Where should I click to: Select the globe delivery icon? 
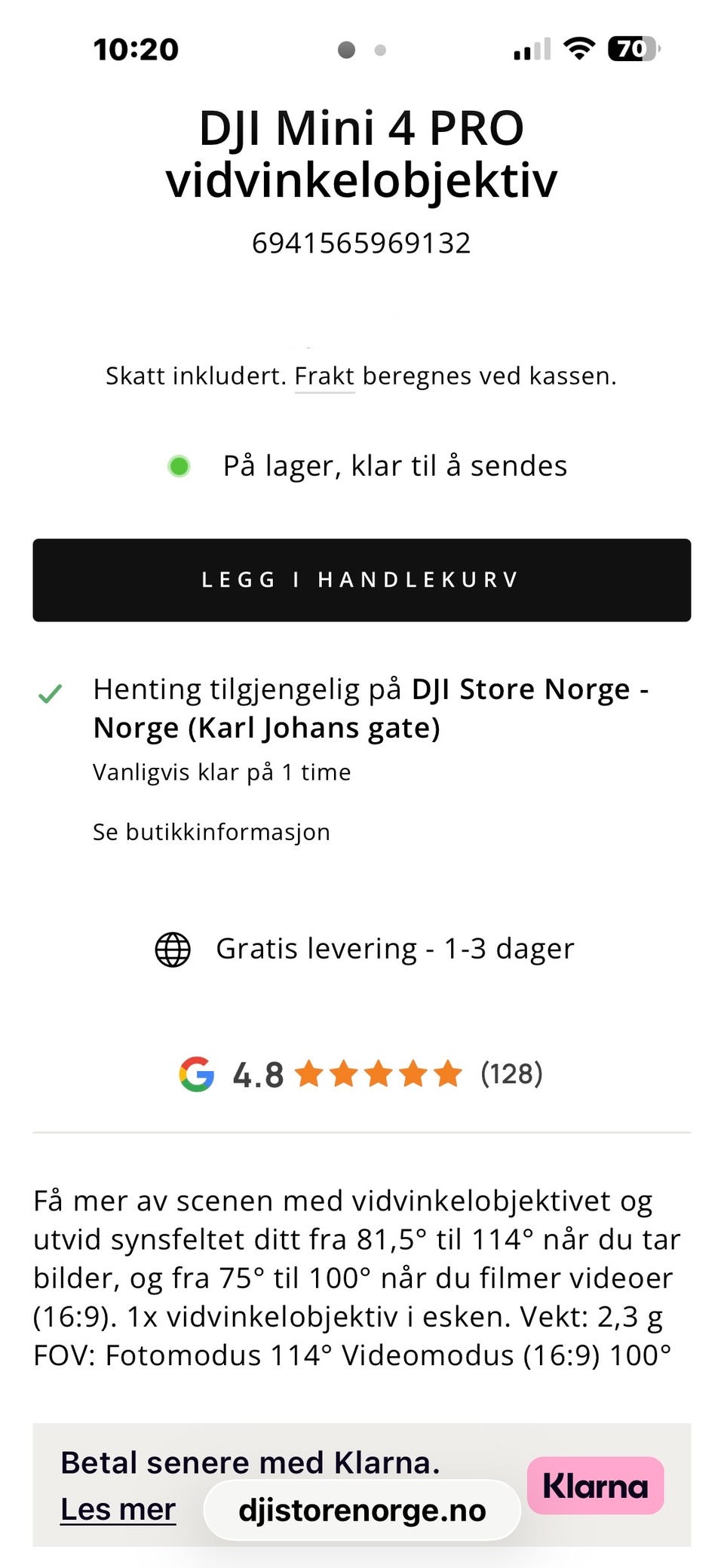tap(172, 947)
